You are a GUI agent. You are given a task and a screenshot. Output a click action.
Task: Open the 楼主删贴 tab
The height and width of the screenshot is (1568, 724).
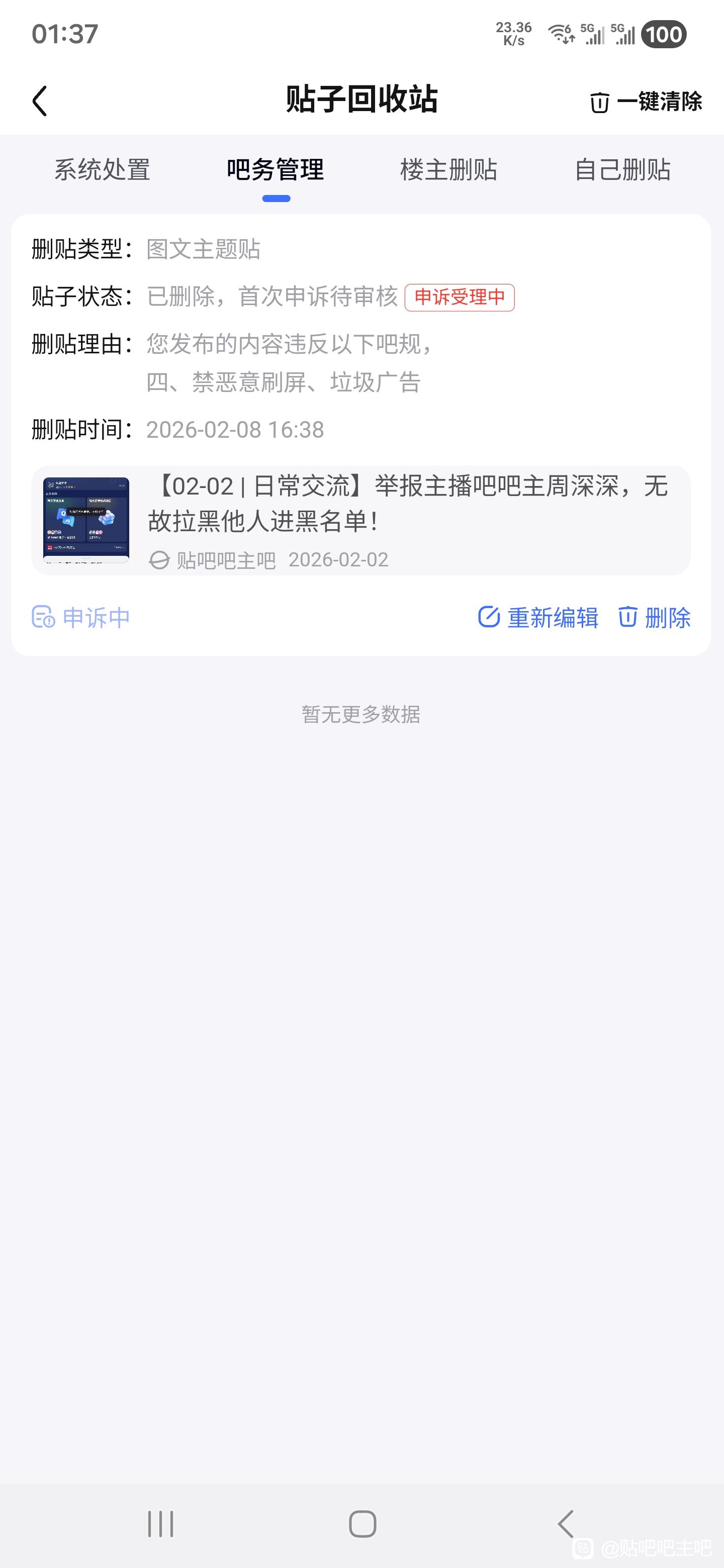coord(449,170)
